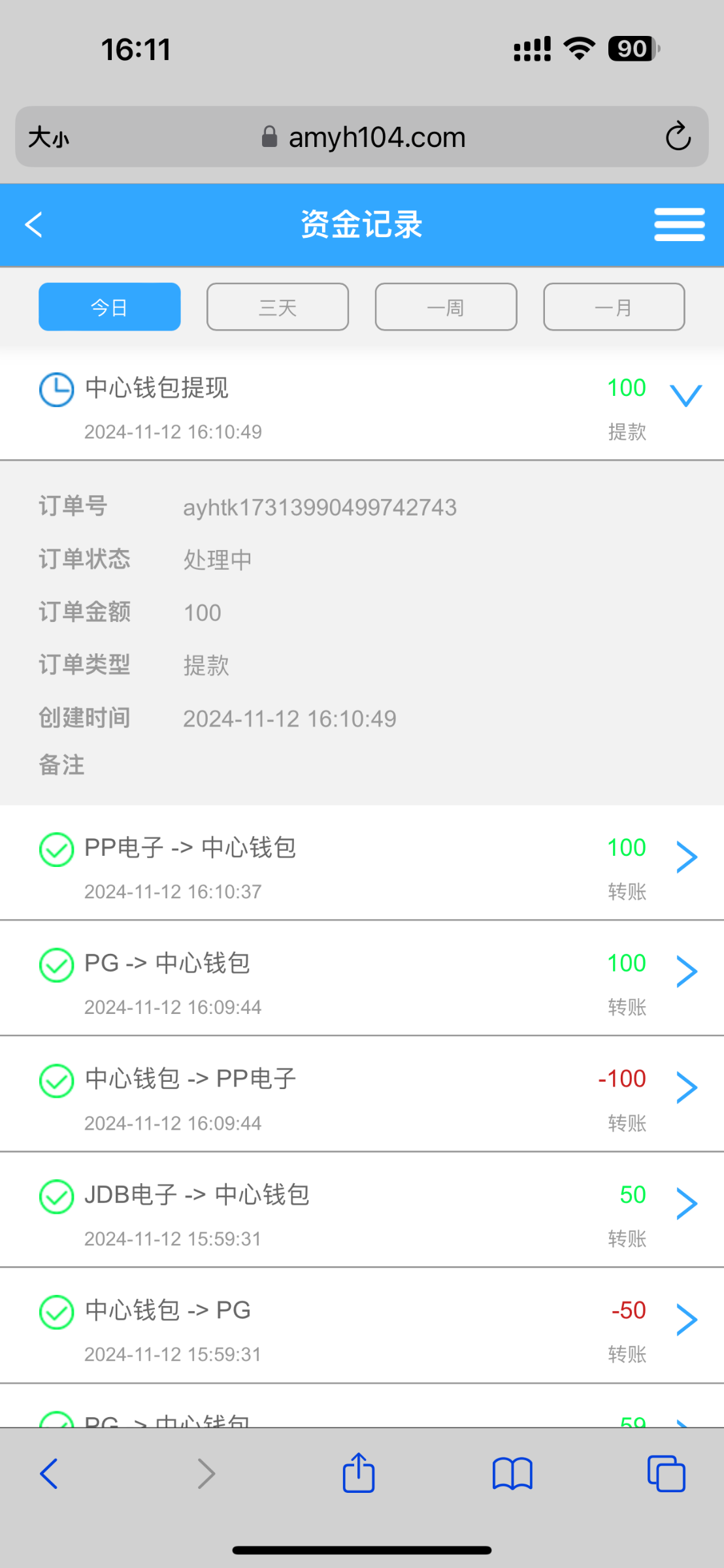
Task: Select the 今日 filter tab
Action: pos(110,307)
